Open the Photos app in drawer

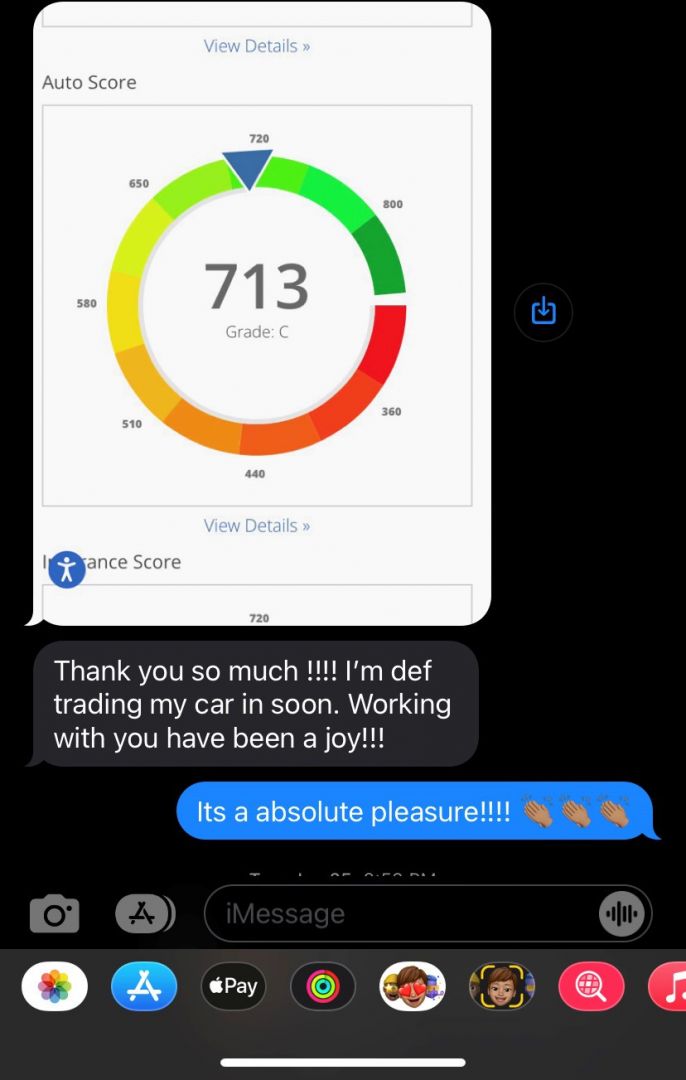pyautogui.click(x=54, y=988)
